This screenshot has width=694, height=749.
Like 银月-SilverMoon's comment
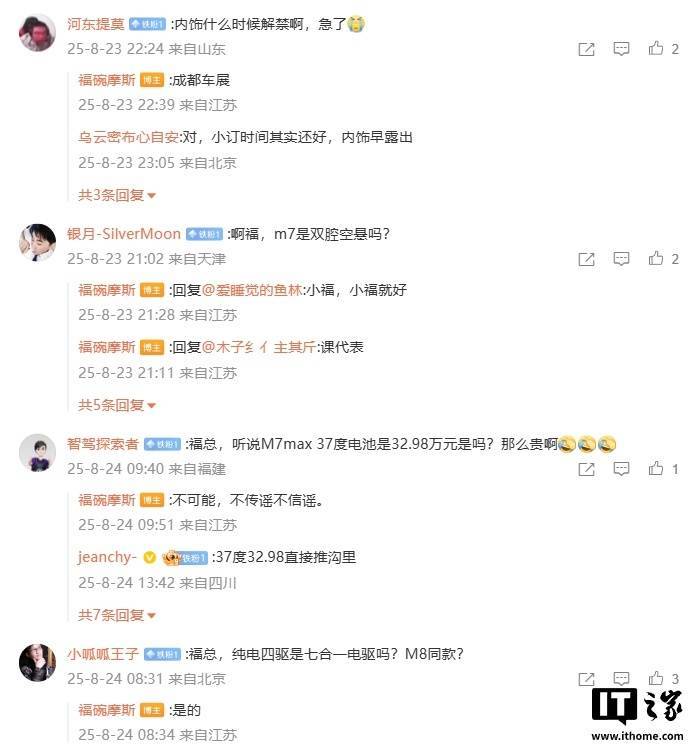656,258
